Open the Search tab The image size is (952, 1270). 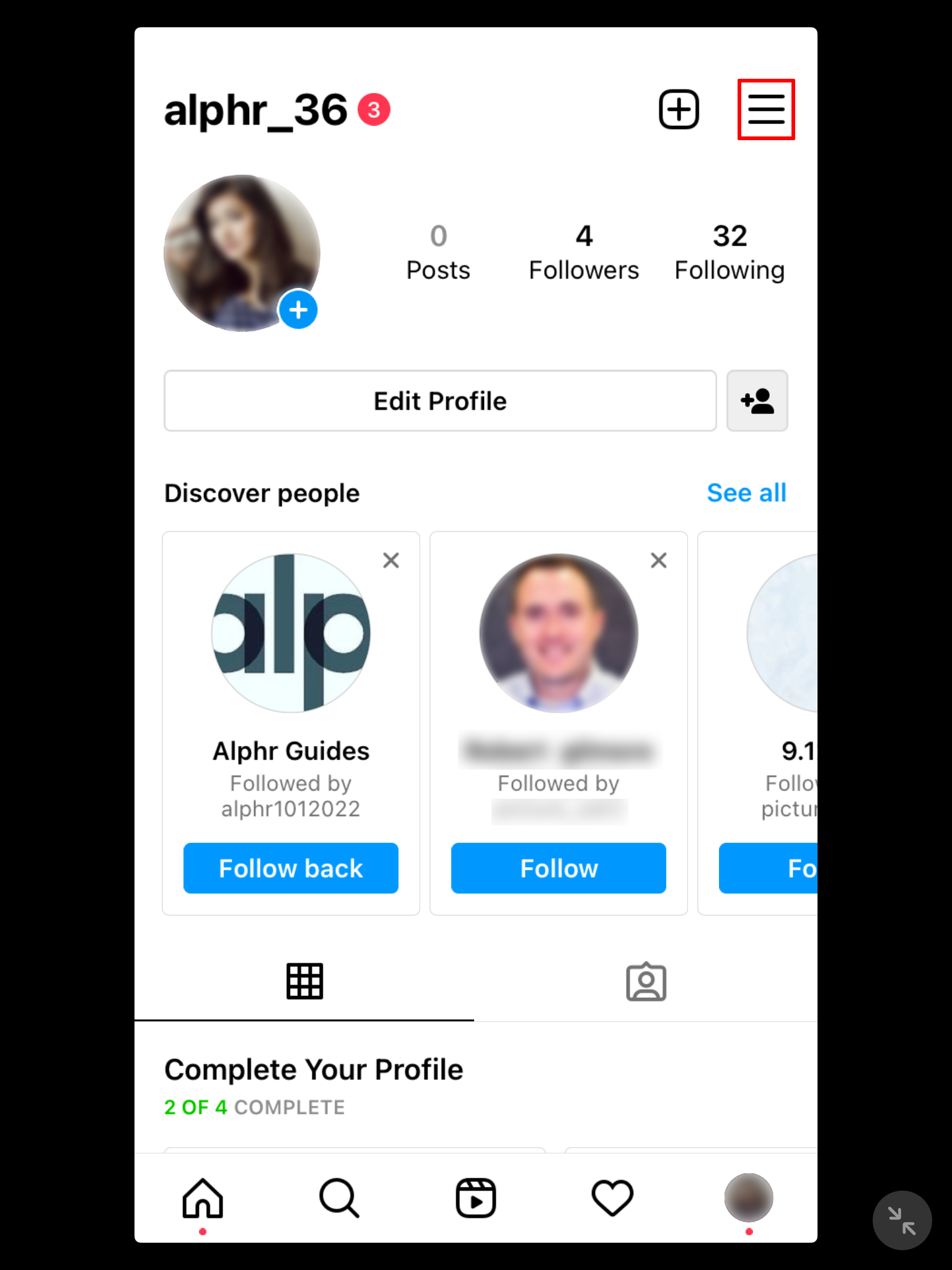[x=339, y=1198]
